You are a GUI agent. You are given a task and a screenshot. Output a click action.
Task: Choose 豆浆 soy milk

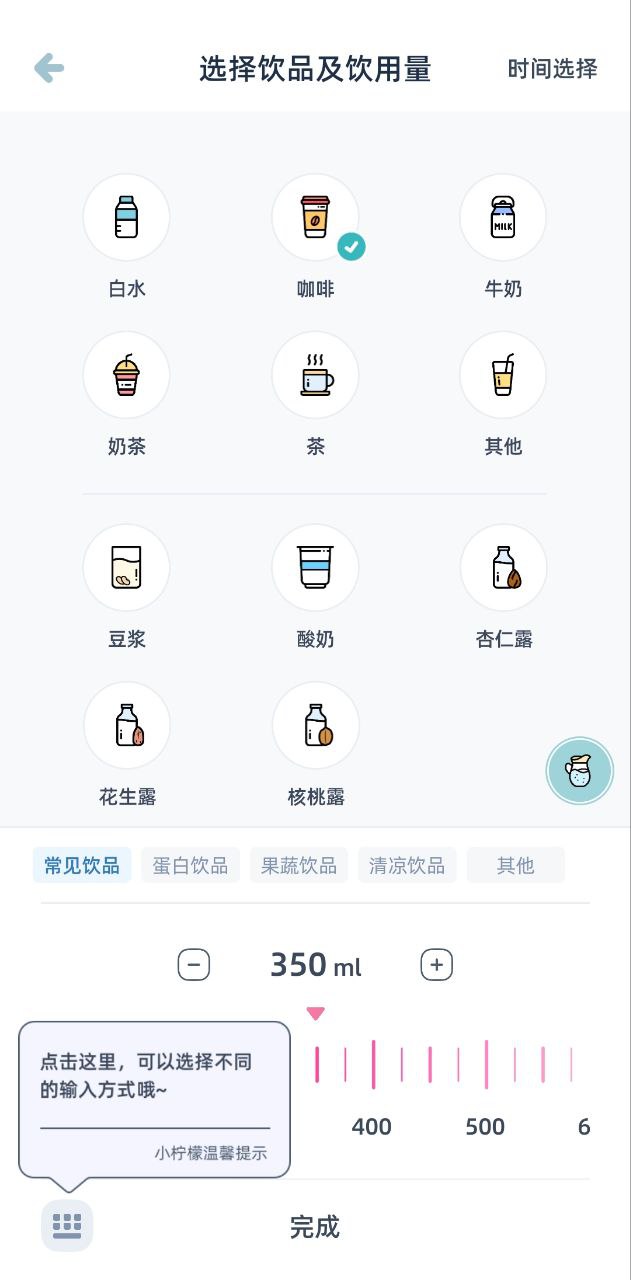click(x=126, y=567)
